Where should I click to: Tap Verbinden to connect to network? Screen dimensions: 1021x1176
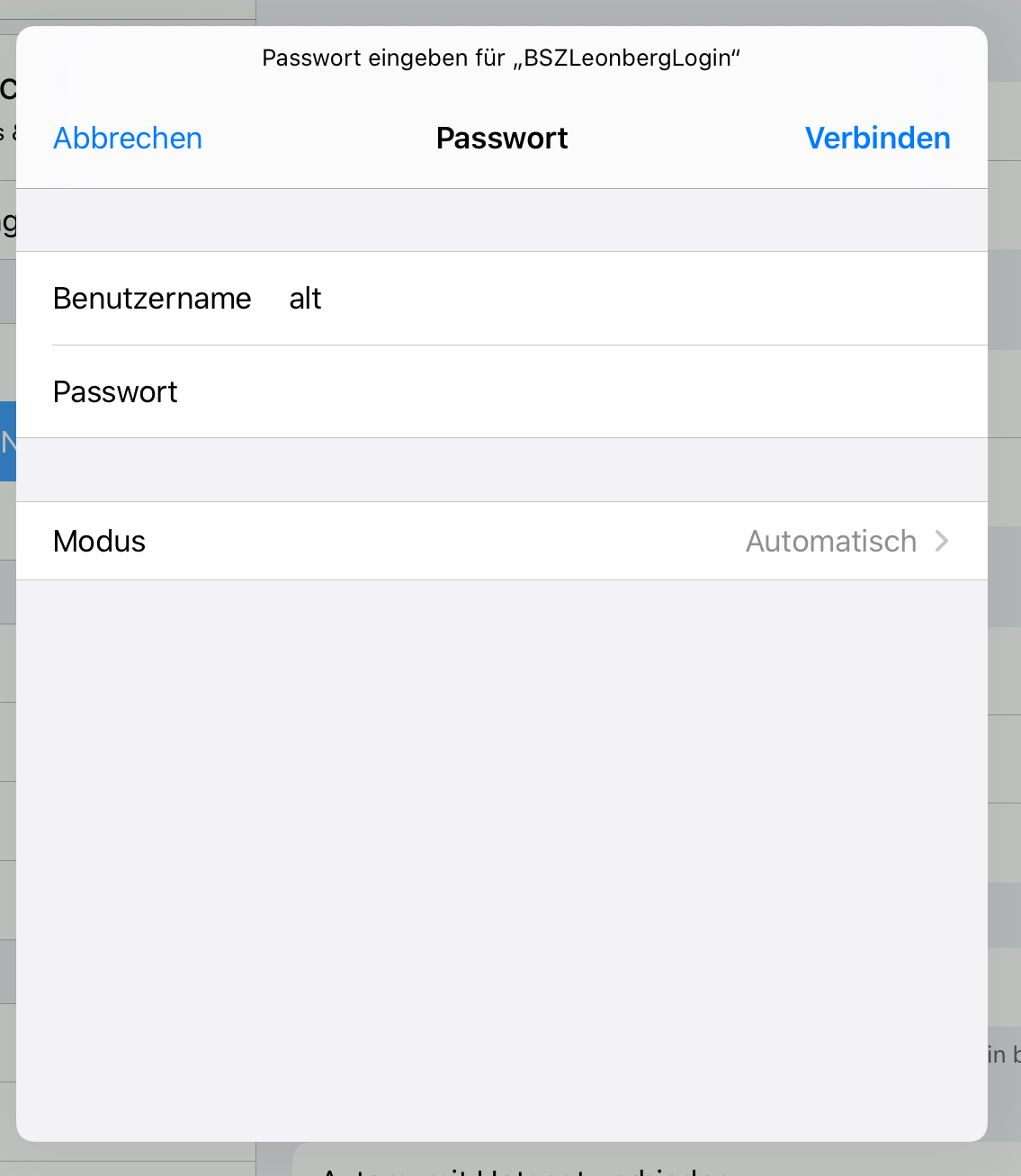click(877, 139)
